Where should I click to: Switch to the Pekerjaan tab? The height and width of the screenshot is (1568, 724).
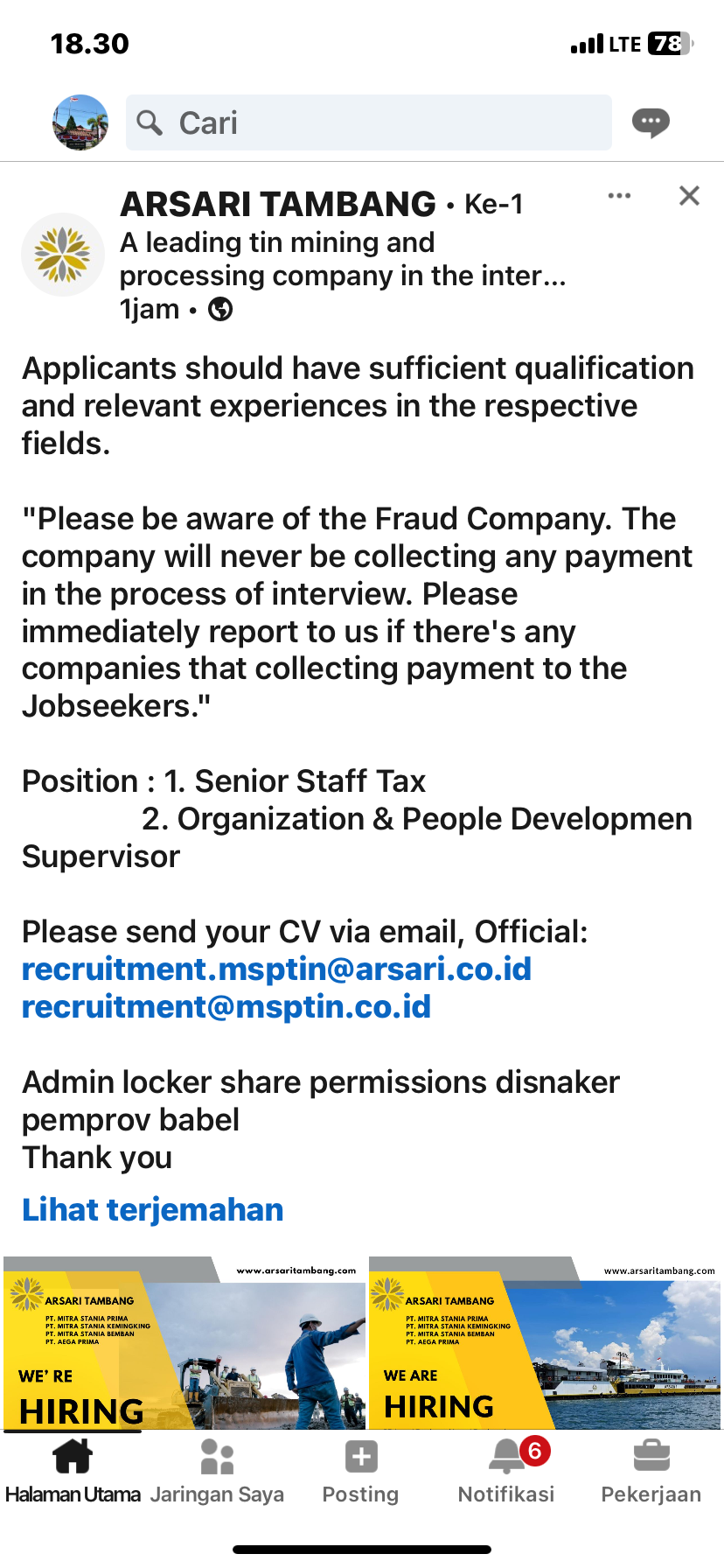[x=651, y=1472]
